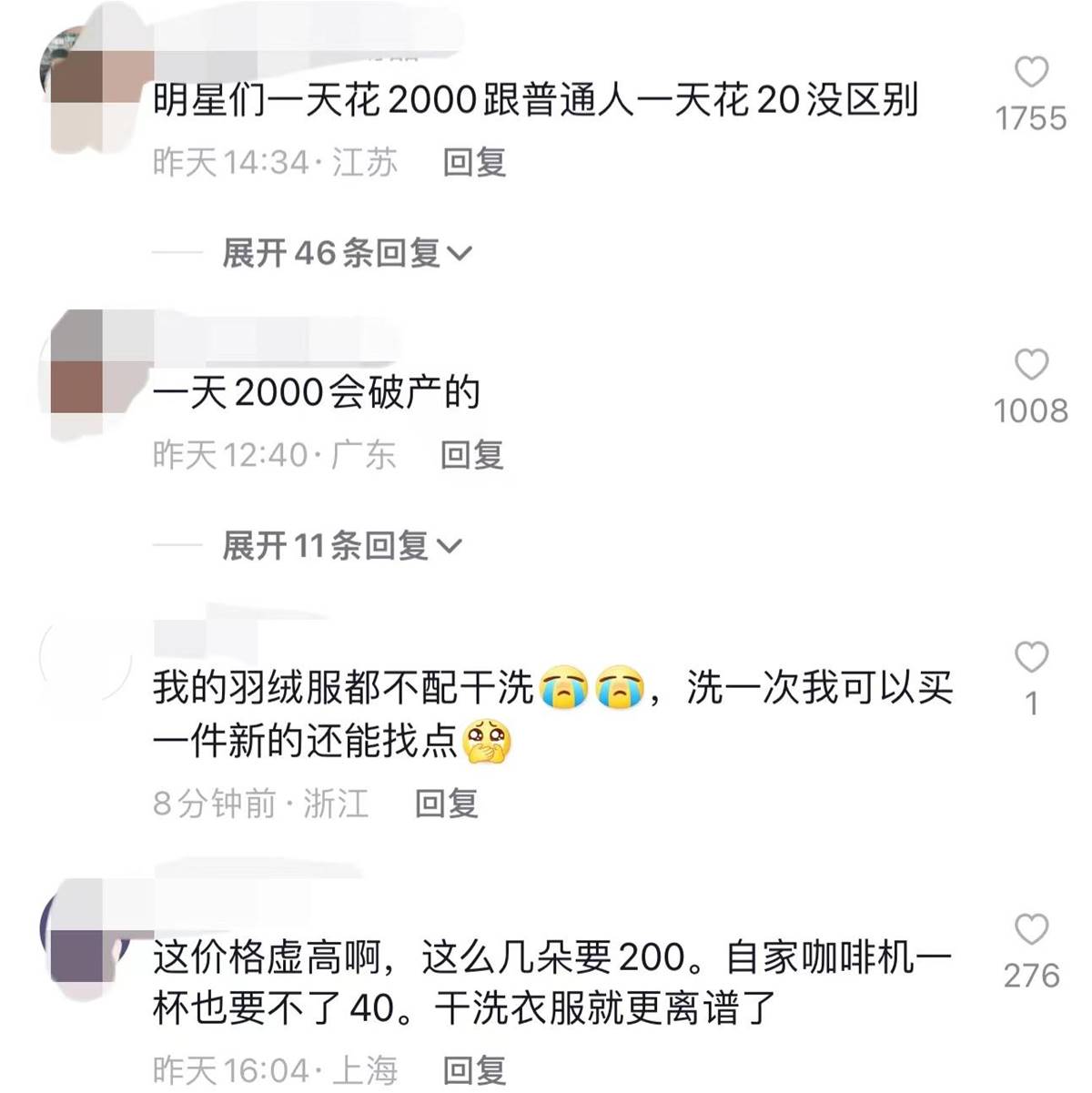Expand the 46 replies
Screen dimensions: 1092x1093
[346, 253]
